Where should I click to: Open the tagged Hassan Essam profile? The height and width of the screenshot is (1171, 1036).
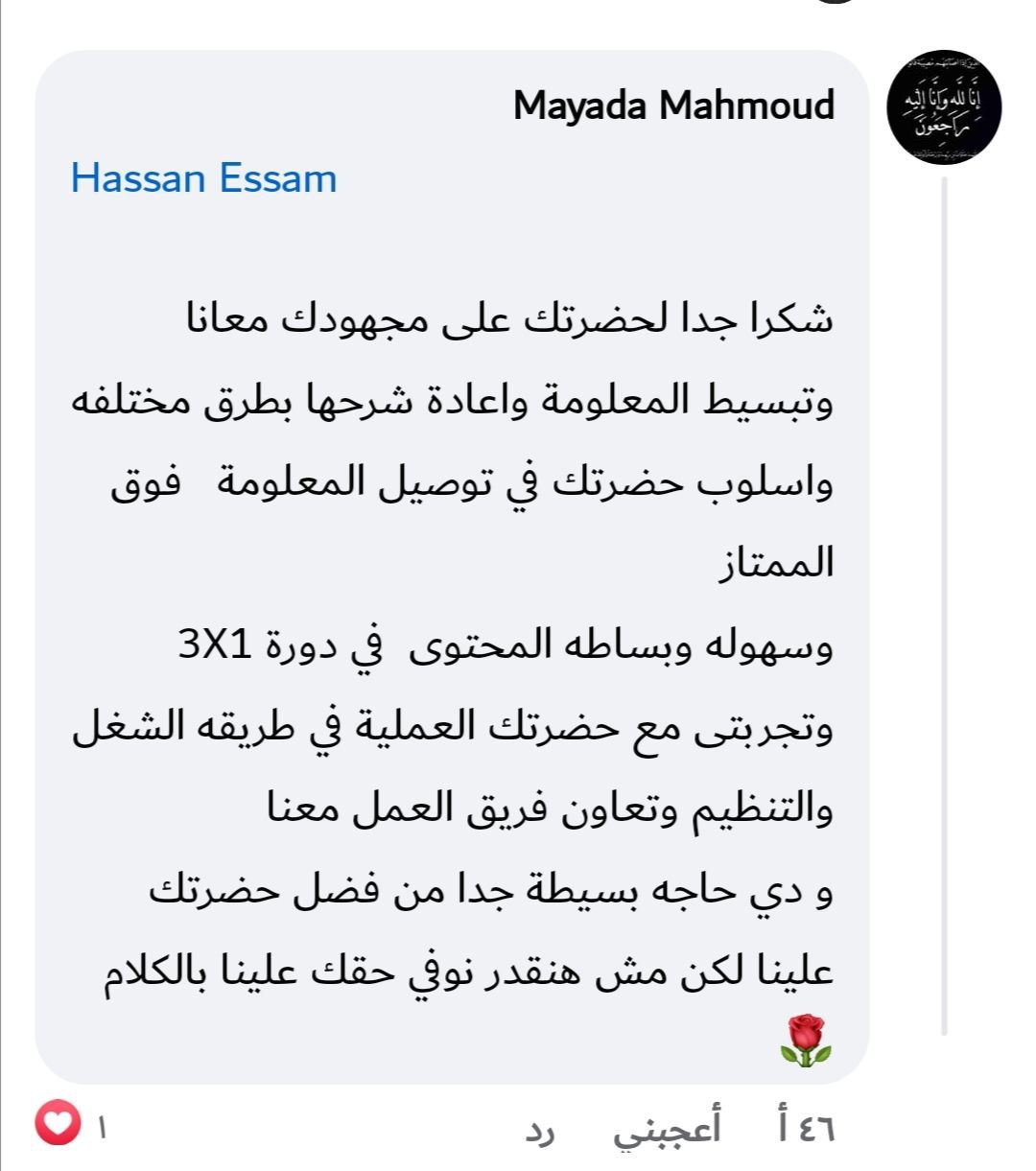click(x=204, y=179)
